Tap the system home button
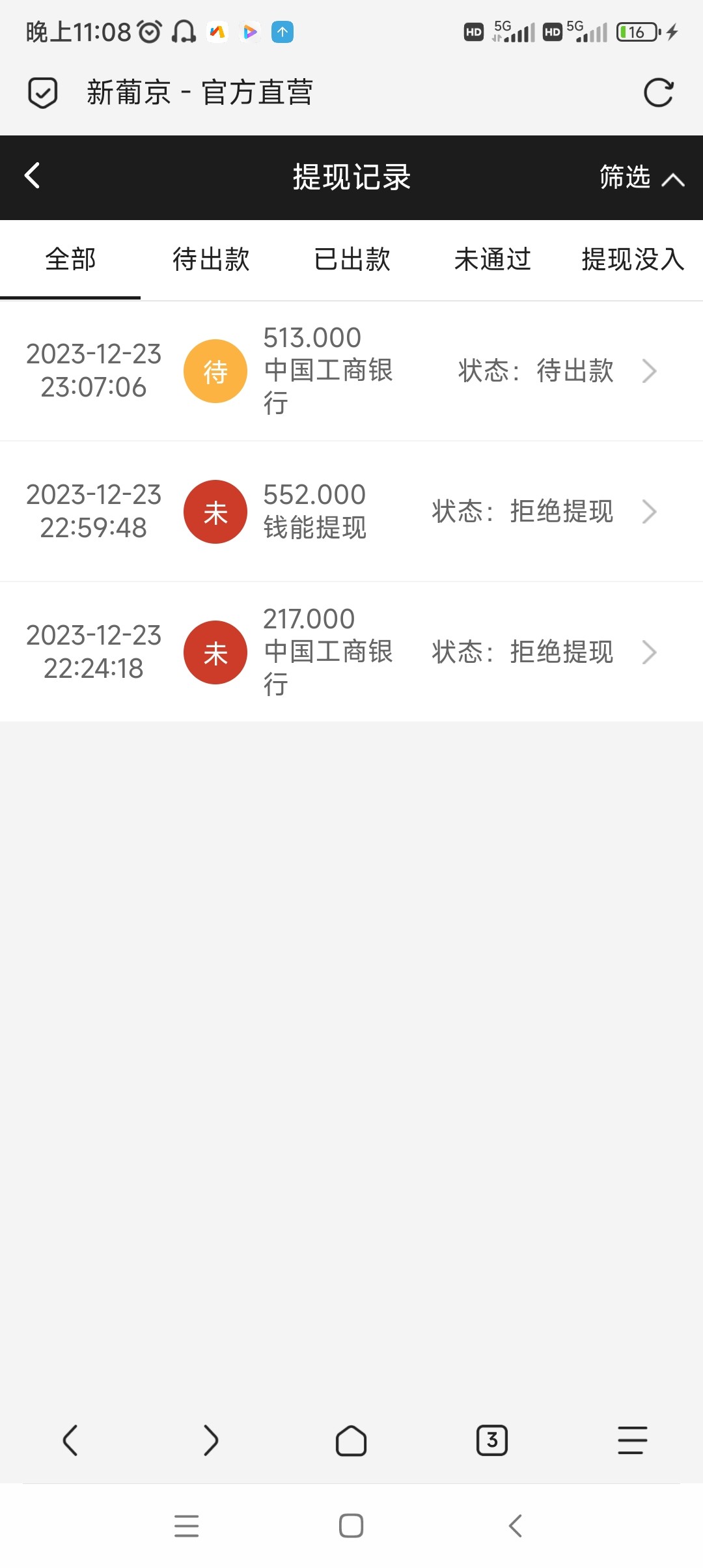 [351, 1526]
